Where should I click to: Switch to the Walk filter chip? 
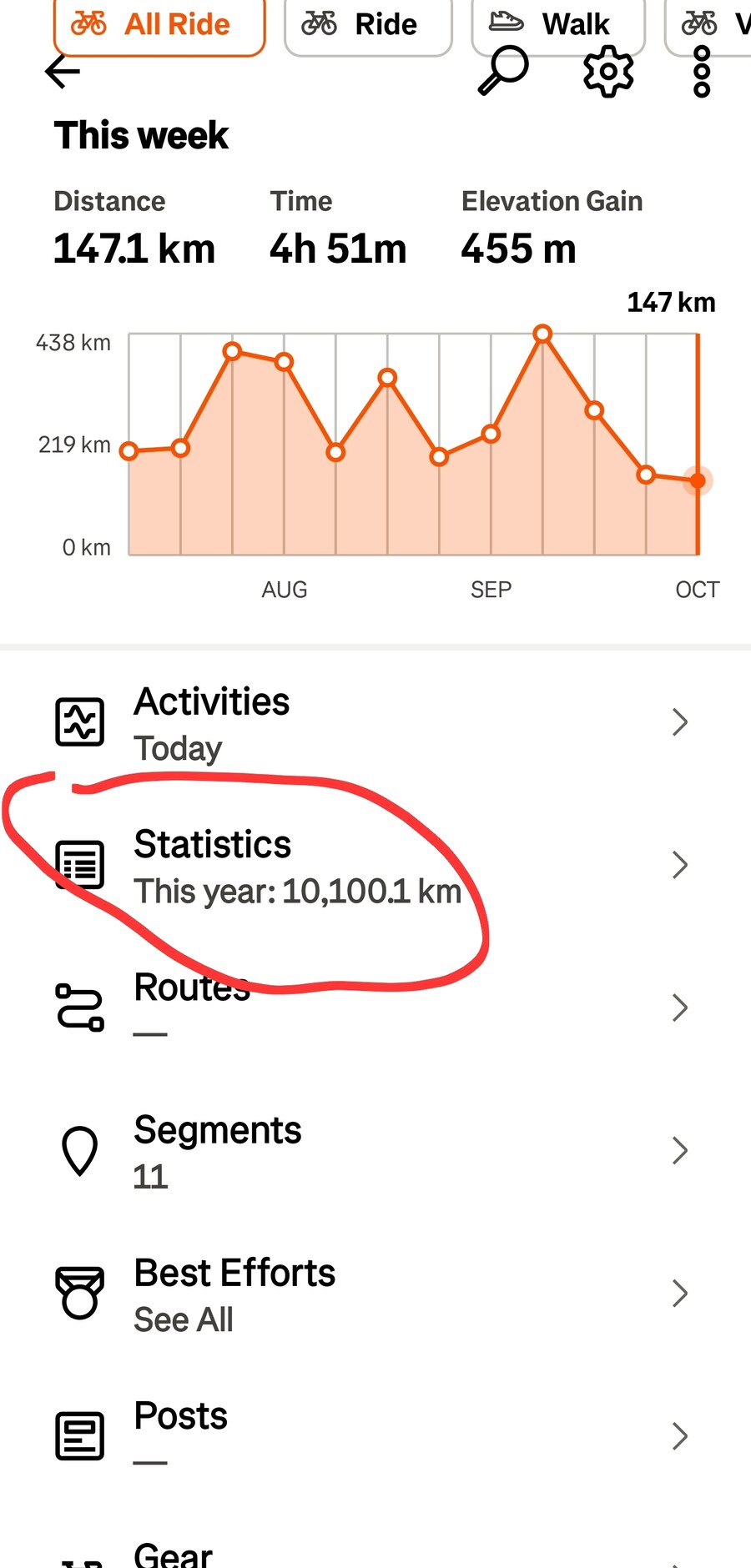[557, 25]
